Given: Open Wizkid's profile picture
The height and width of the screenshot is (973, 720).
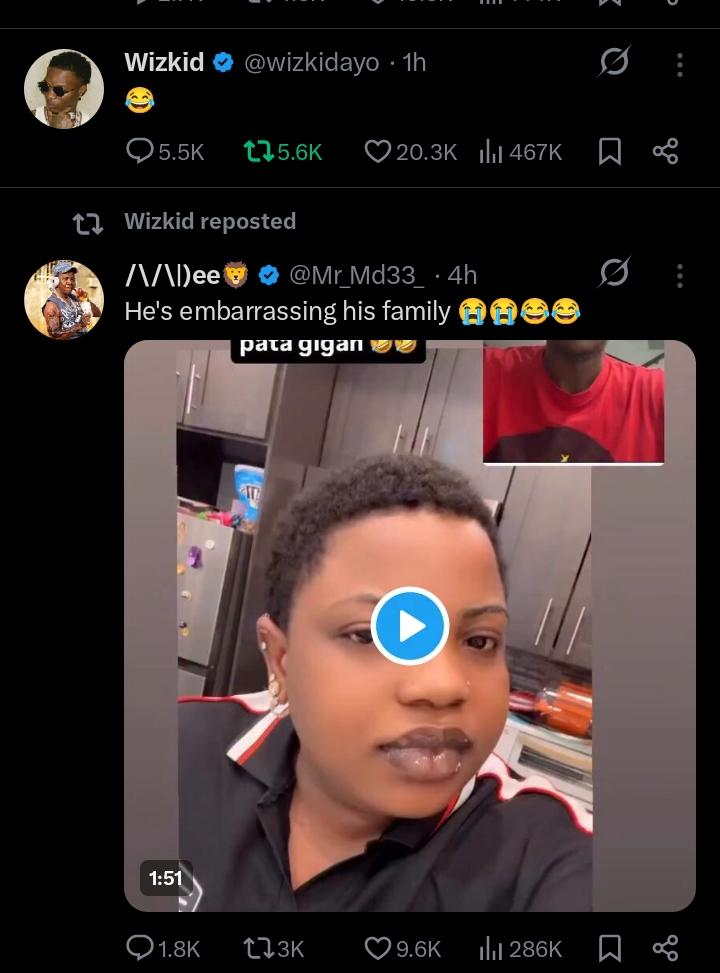Looking at the screenshot, I should [x=64, y=87].
